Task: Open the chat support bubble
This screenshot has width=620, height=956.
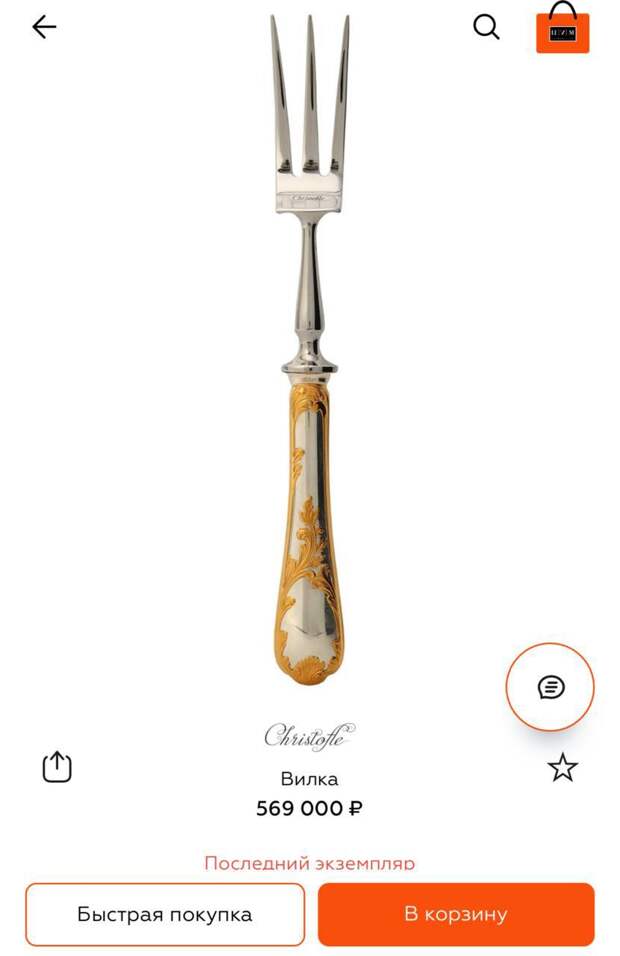Action: click(550, 687)
